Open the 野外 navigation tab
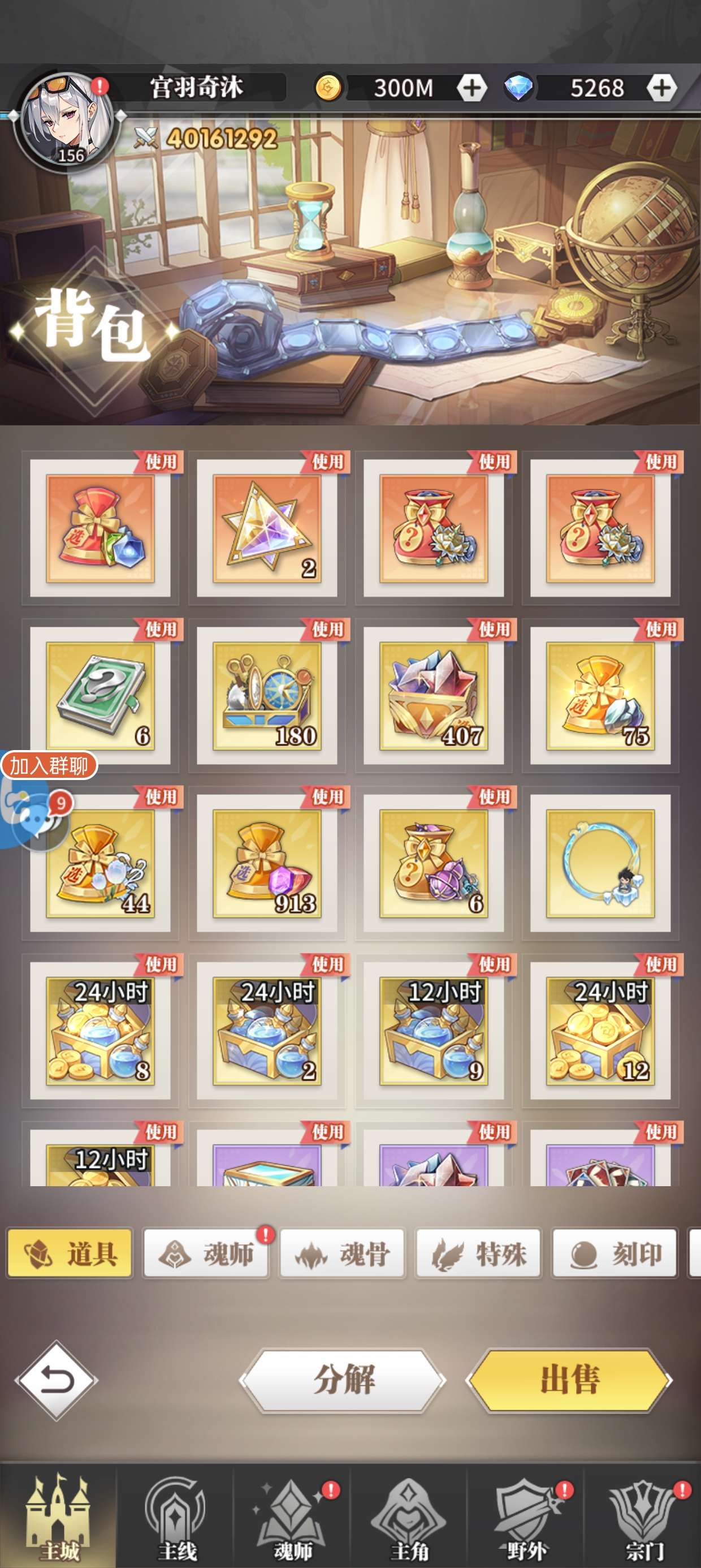 (x=526, y=1517)
